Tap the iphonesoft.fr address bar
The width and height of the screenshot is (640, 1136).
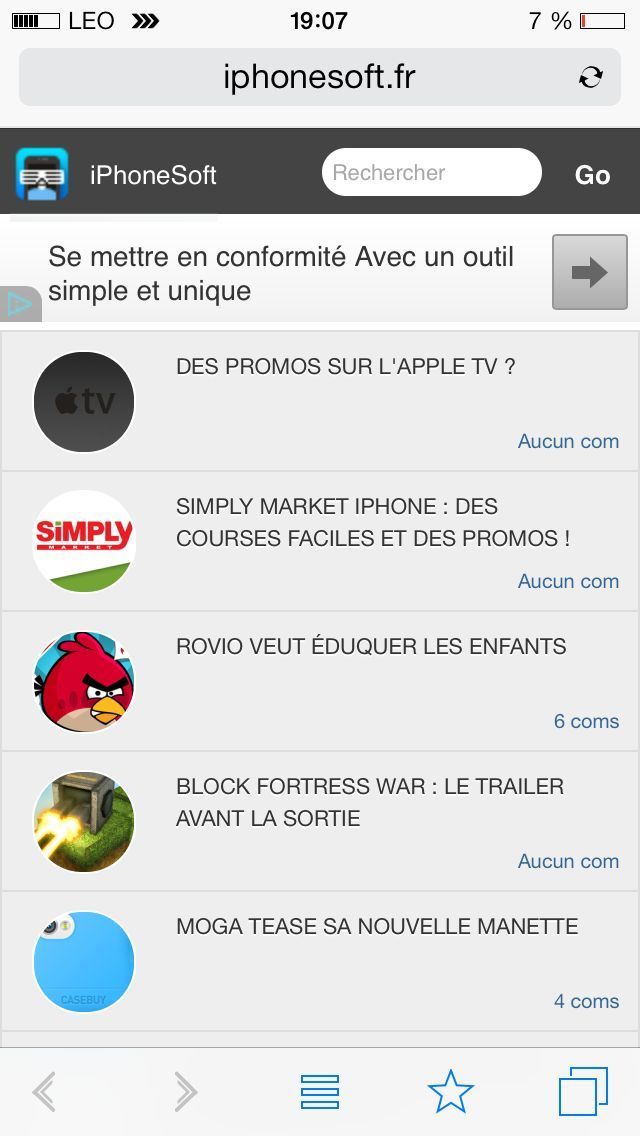318,77
